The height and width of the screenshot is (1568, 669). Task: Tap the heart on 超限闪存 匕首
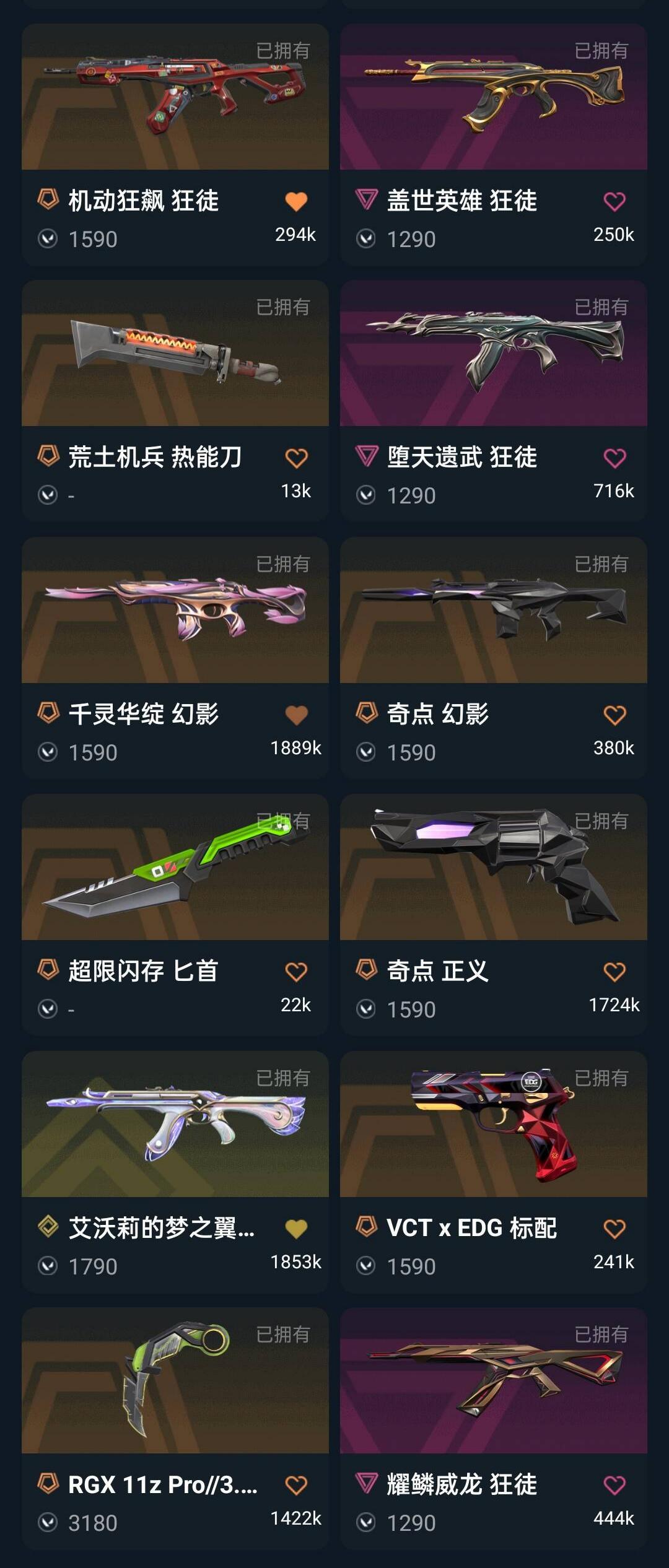[x=296, y=972]
